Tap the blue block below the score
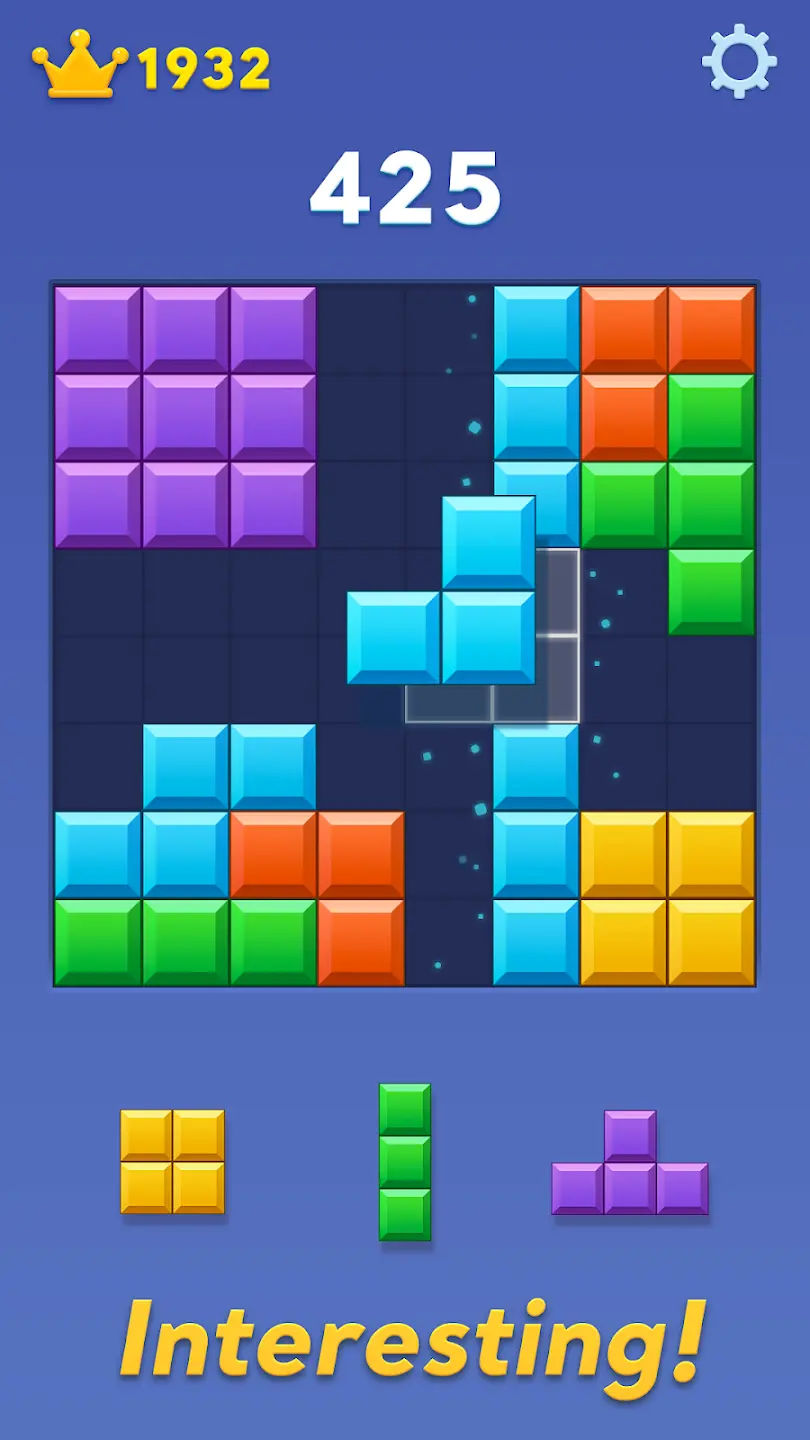 click(537, 325)
